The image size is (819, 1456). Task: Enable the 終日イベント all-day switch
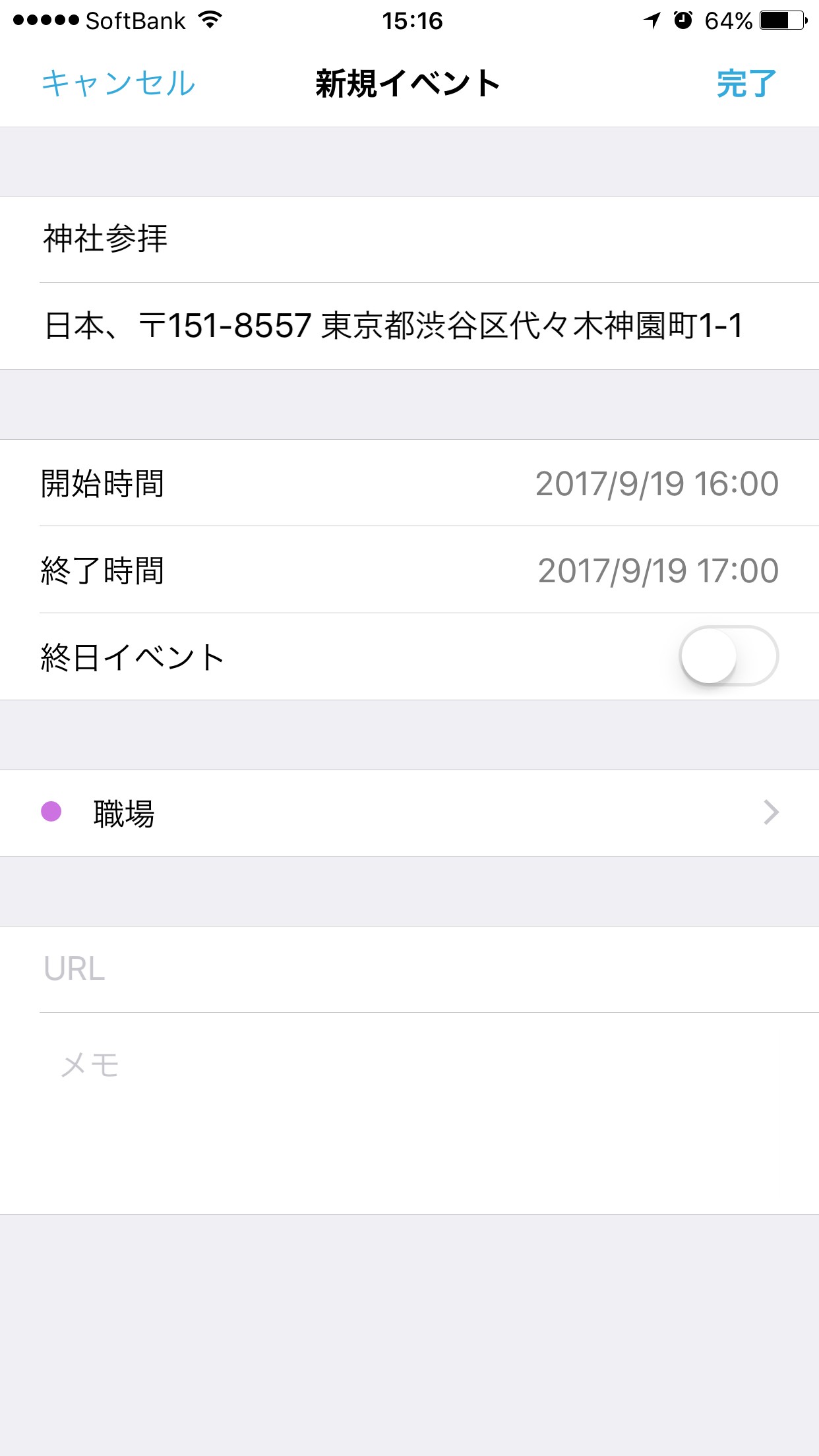tap(729, 656)
